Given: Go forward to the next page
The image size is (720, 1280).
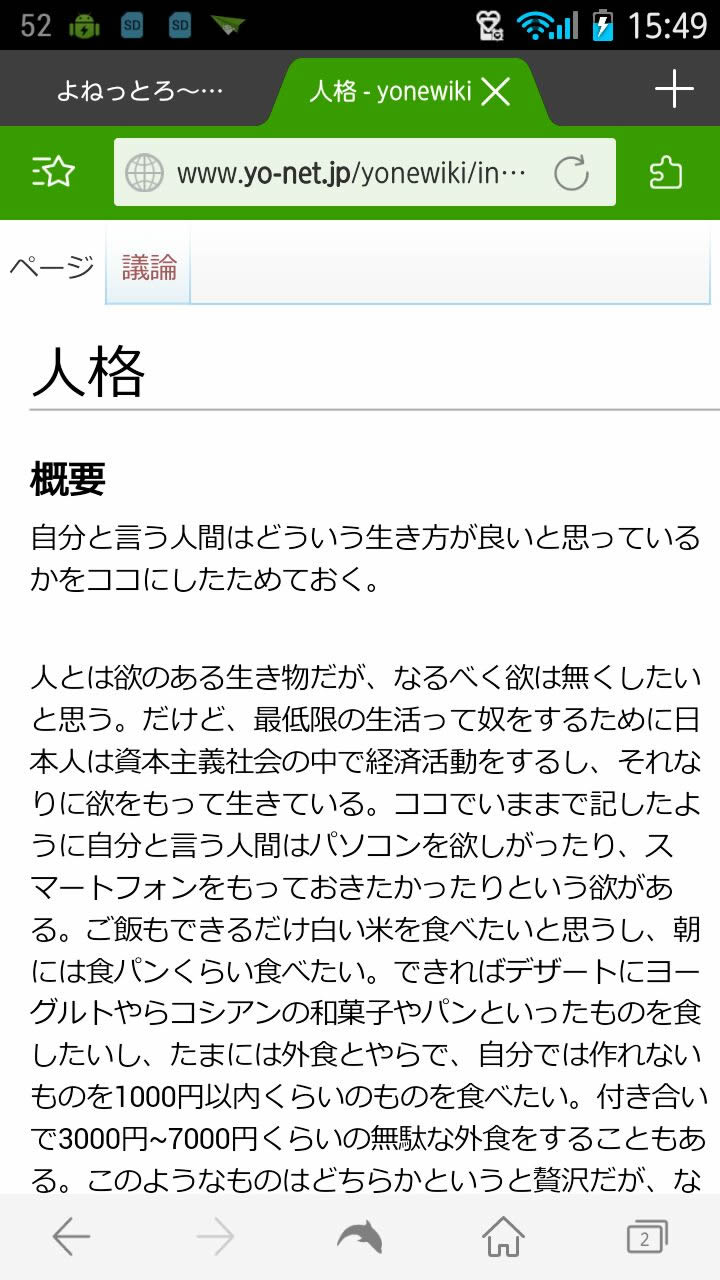Looking at the screenshot, I should (215, 1238).
